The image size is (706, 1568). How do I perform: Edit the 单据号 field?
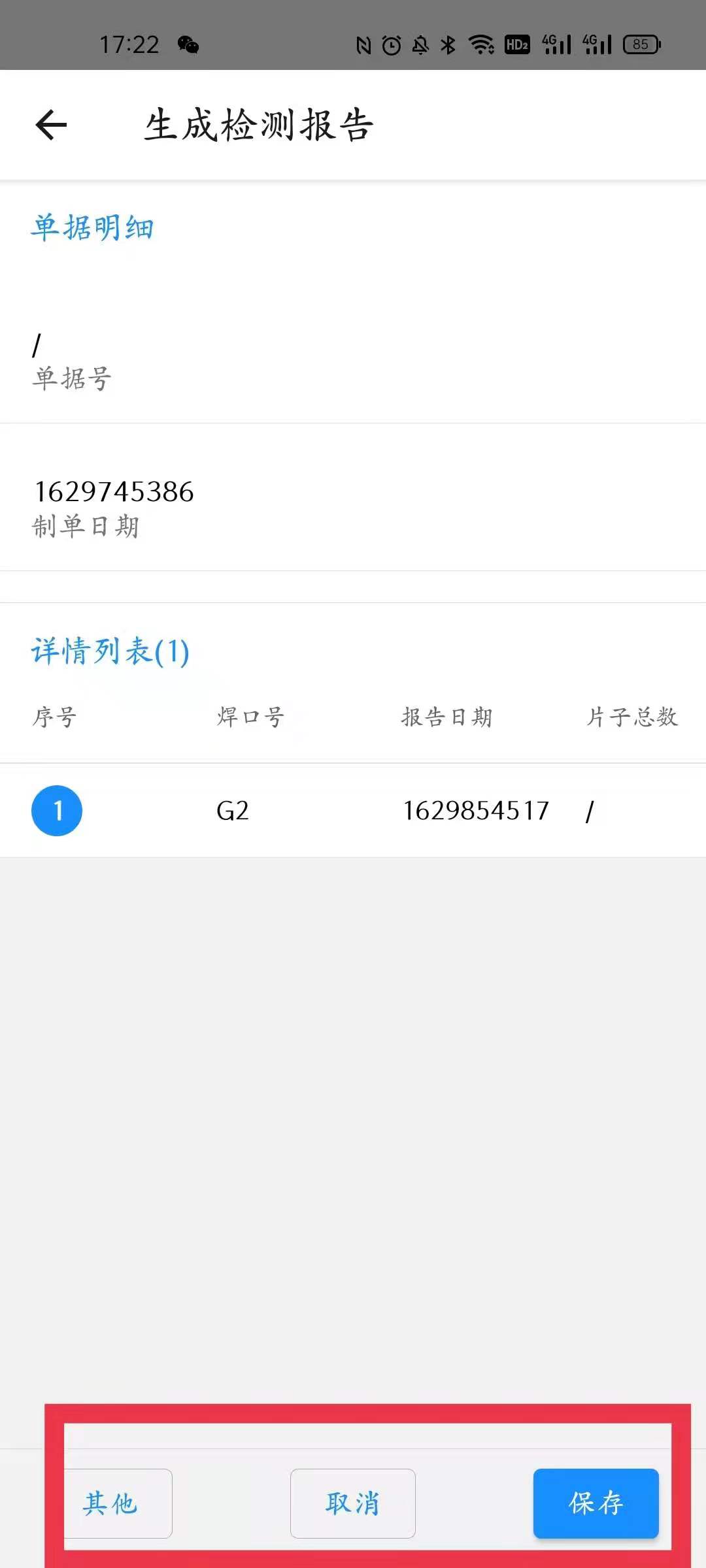353,359
